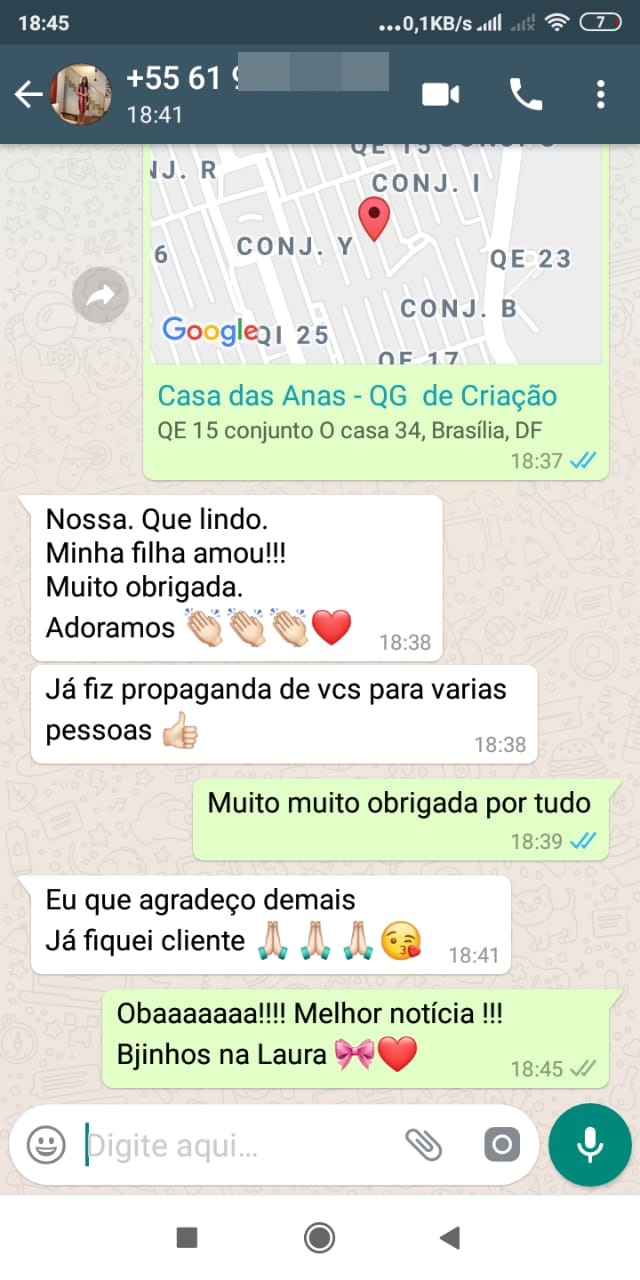Open the contact's profile picture
Screen dimensions: 640x1280
pyautogui.click(x=81, y=95)
